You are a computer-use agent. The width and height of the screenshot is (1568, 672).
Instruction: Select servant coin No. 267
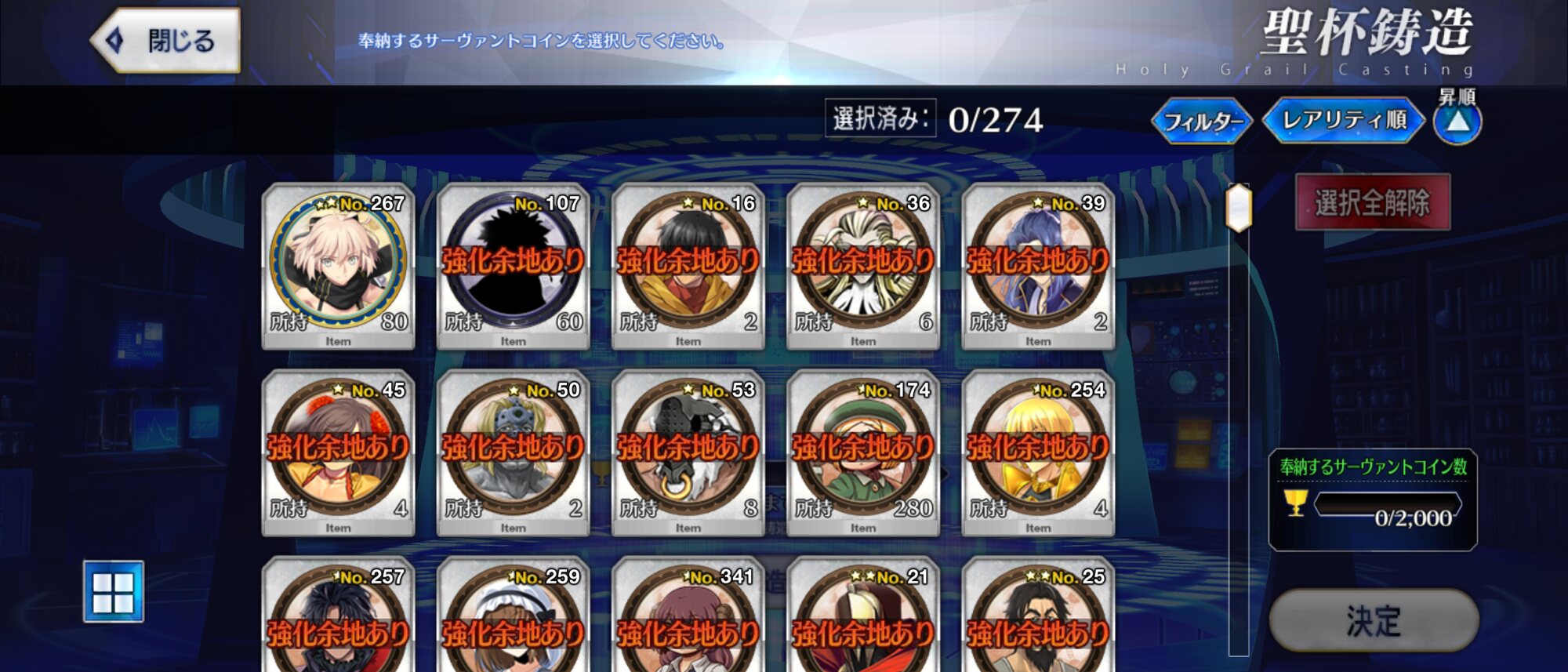tap(338, 266)
